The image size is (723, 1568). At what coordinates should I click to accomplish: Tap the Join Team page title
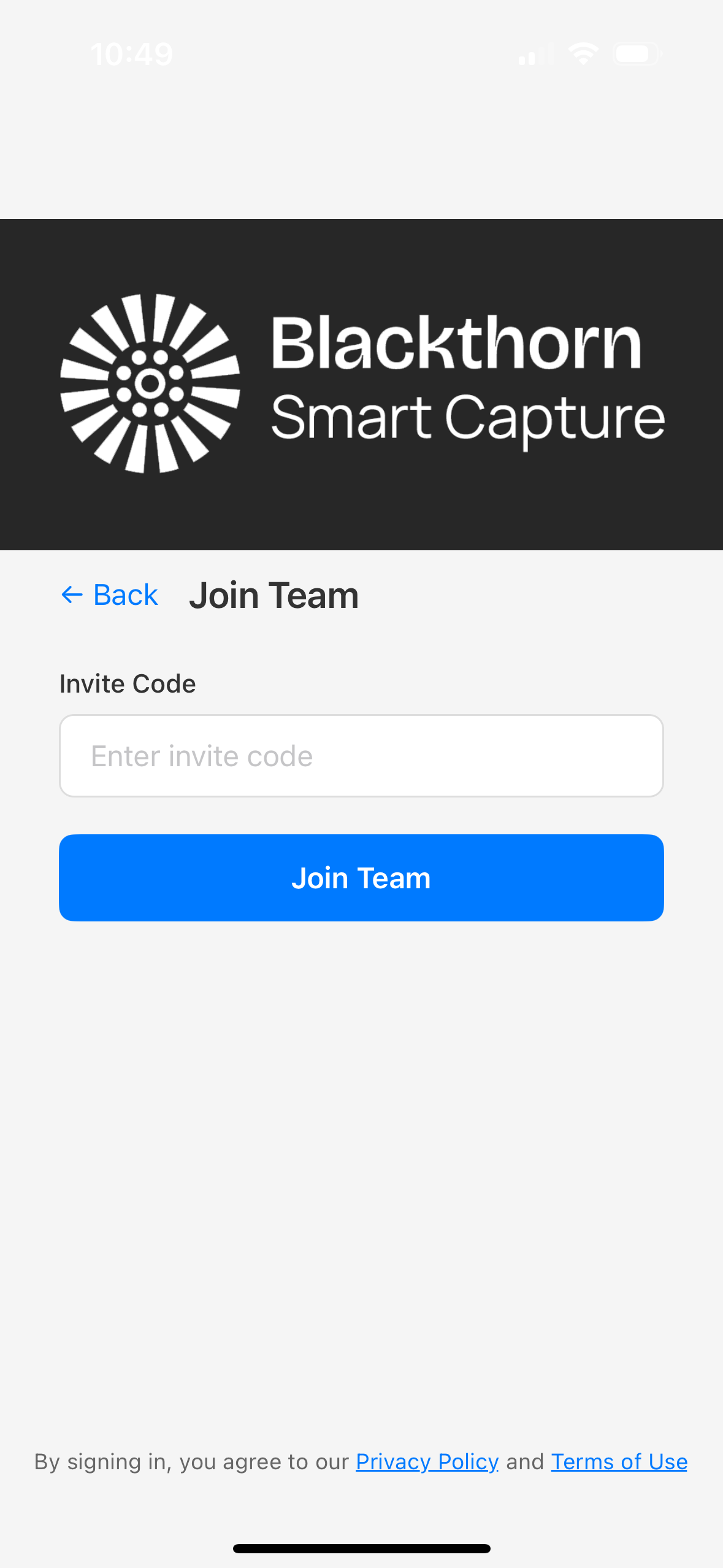(x=274, y=594)
